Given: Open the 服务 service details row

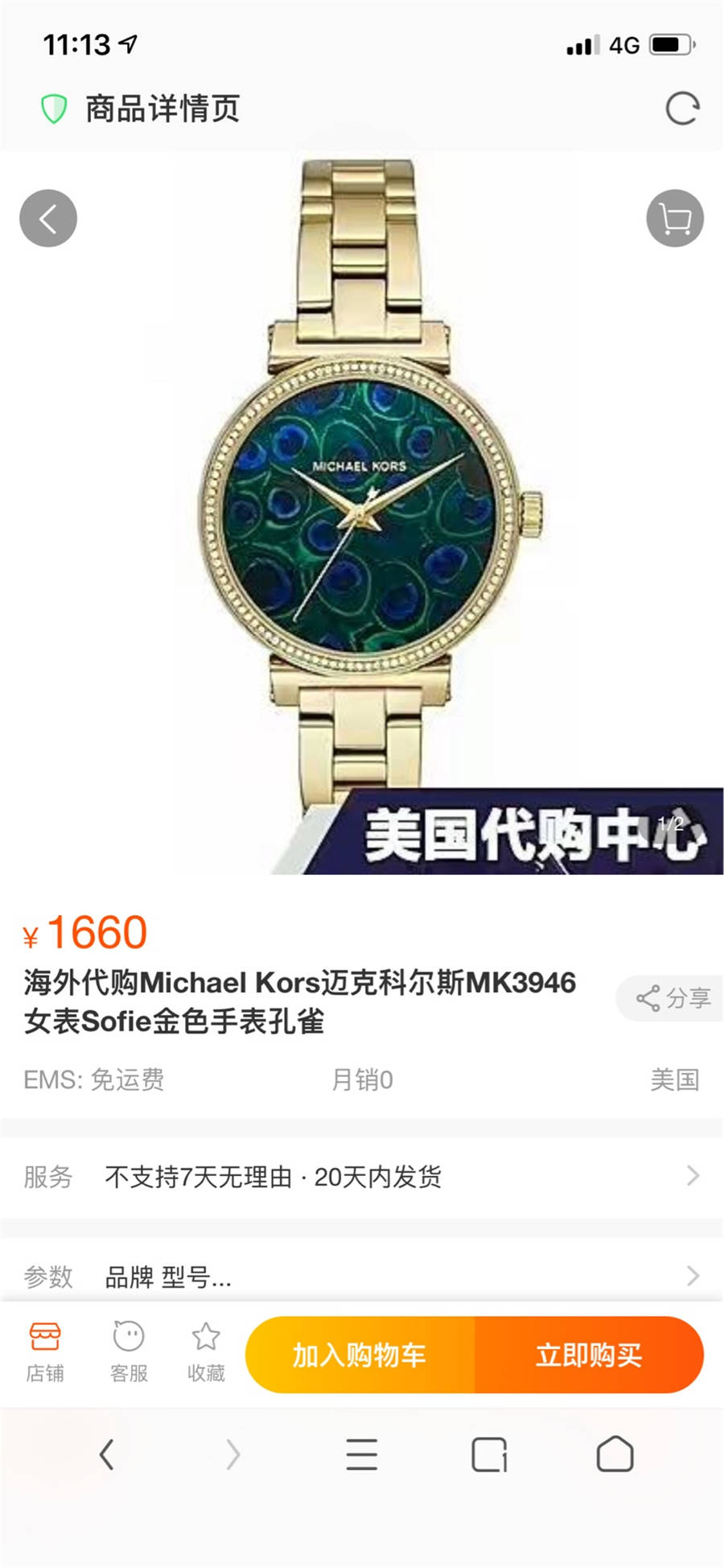Looking at the screenshot, I should coord(362,1177).
